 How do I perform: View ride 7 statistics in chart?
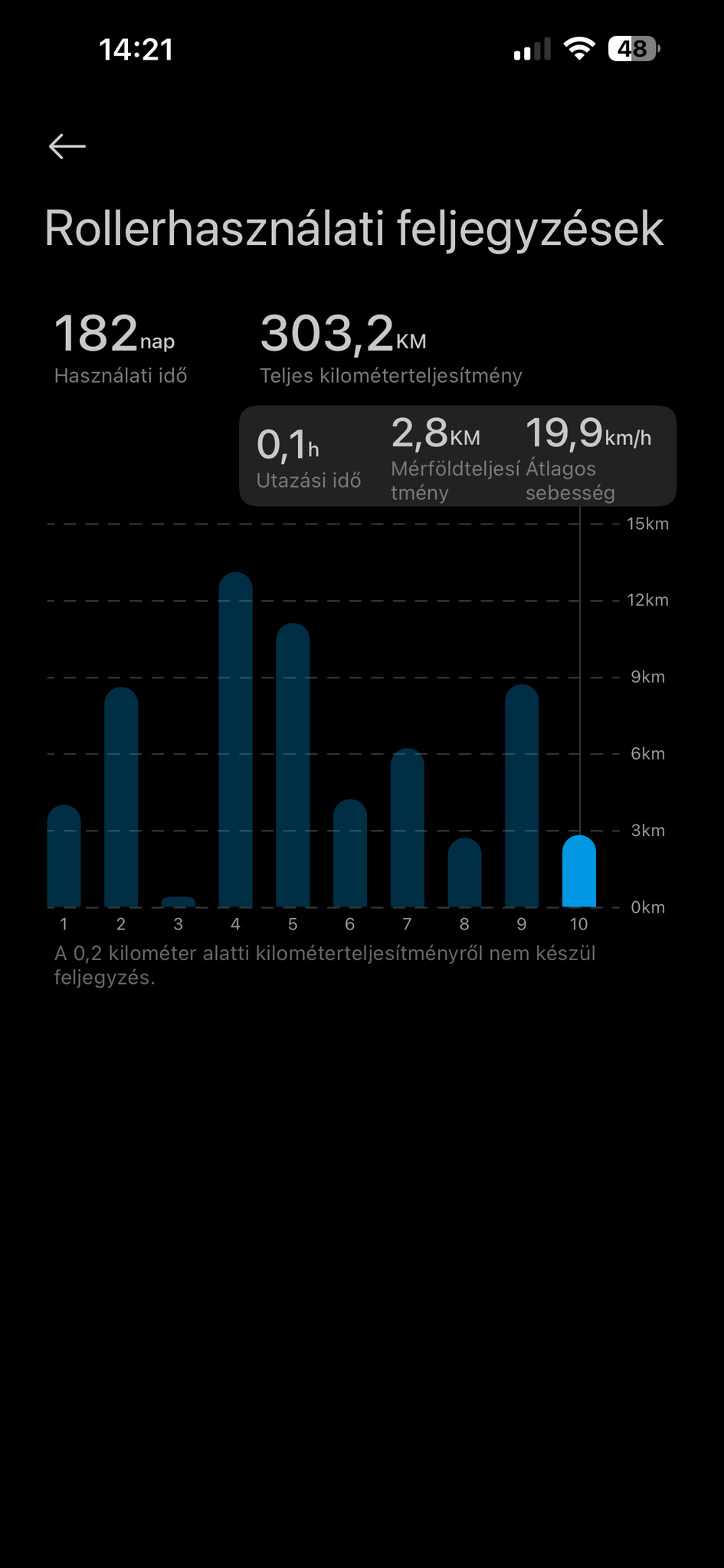tap(407, 827)
